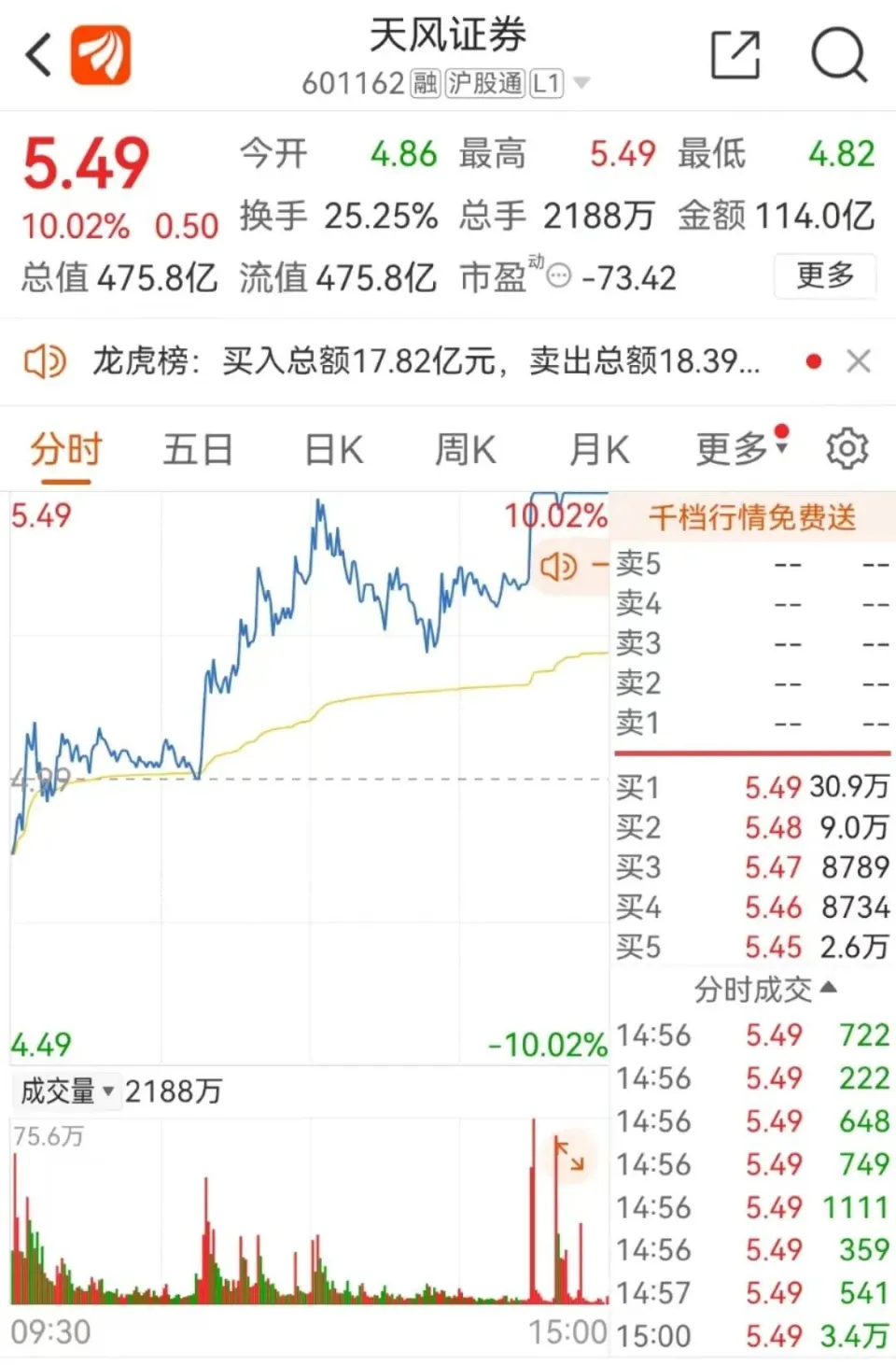This screenshot has width=896, height=1365.
Task: Select the 分时 chart tab
Action: [65, 450]
